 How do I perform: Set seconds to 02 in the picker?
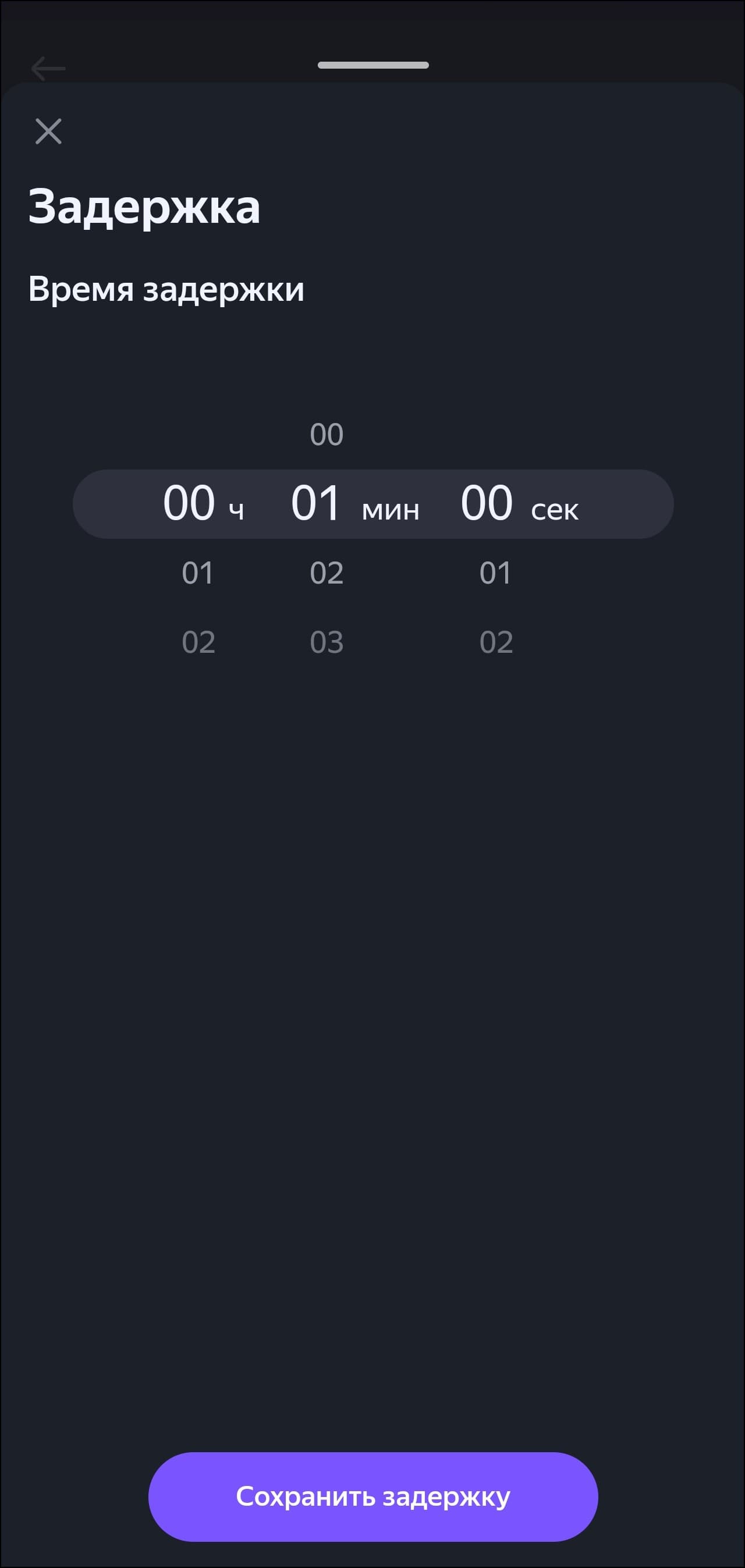tap(496, 643)
